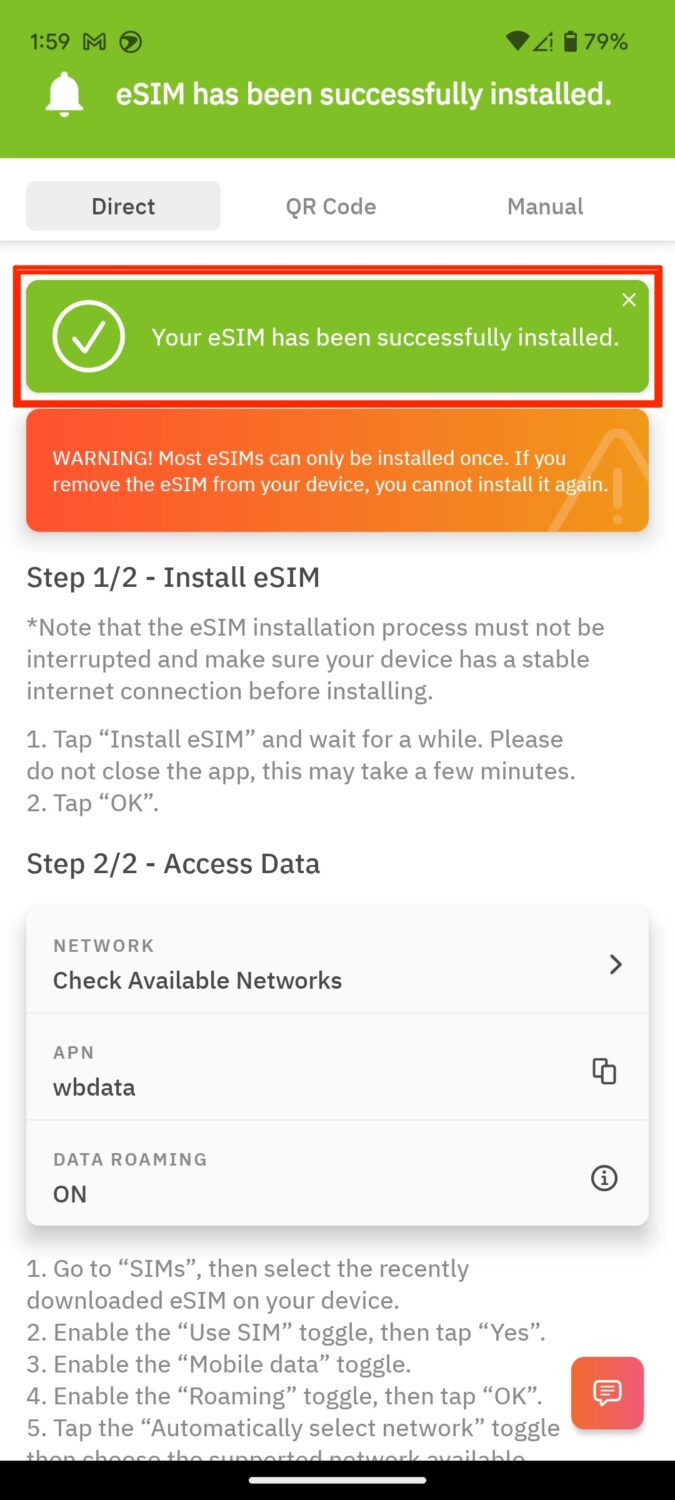
Task: View Data Roaming info
Action: coord(604,1178)
